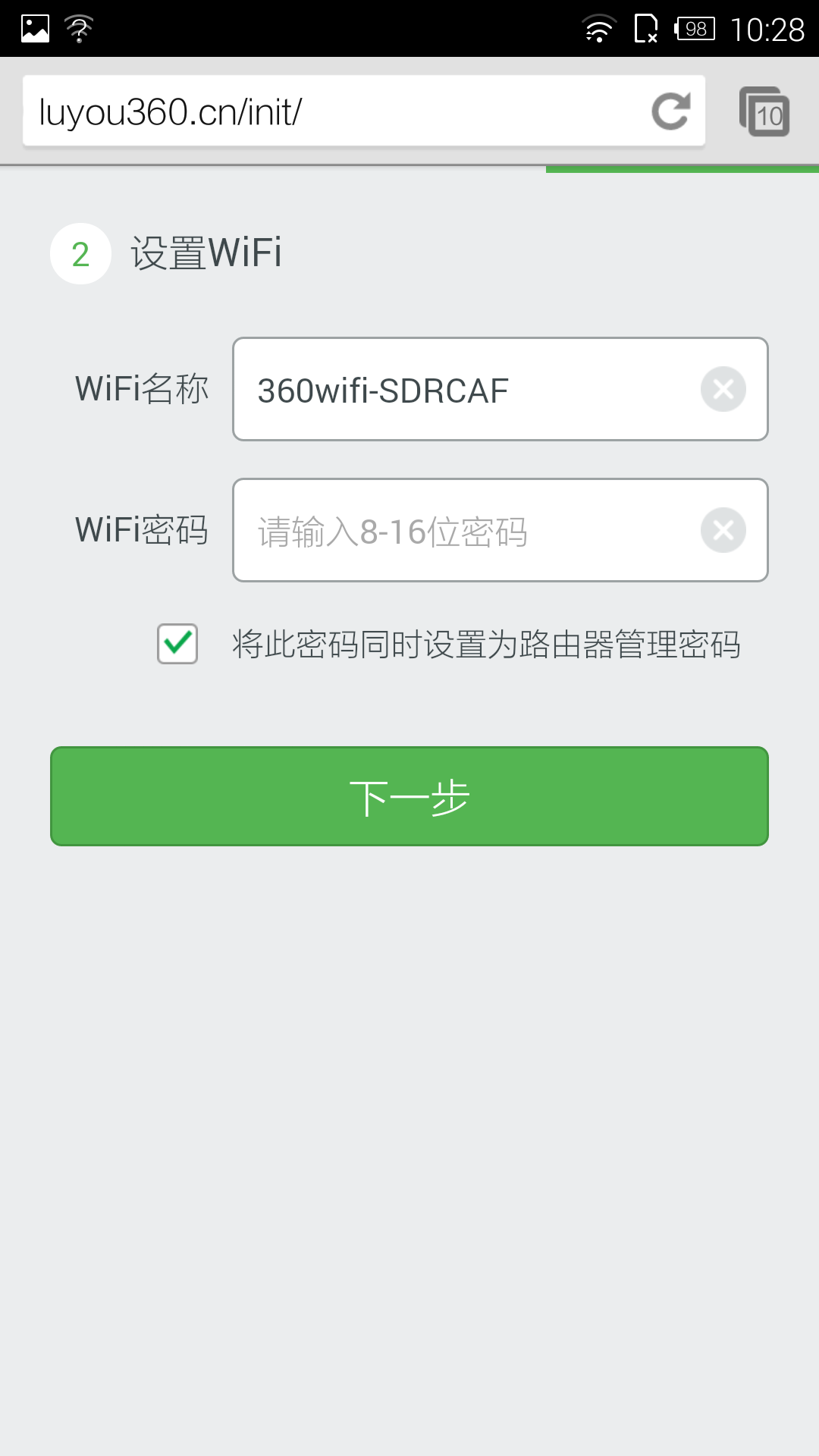
Task: Uncheck the router admin password checkbox
Action: pyautogui.click(x=177, y=644)
